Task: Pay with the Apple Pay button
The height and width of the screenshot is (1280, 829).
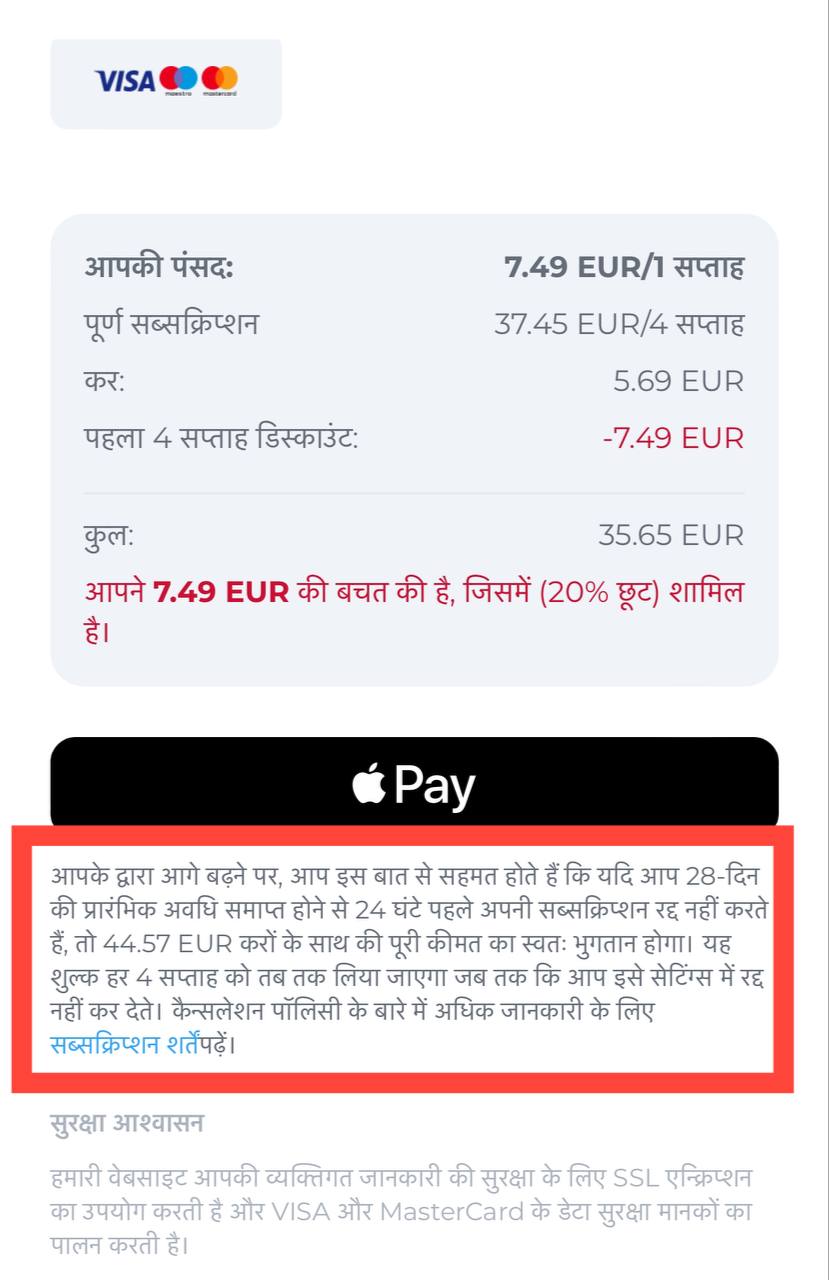Action: [x=414, y=783]
